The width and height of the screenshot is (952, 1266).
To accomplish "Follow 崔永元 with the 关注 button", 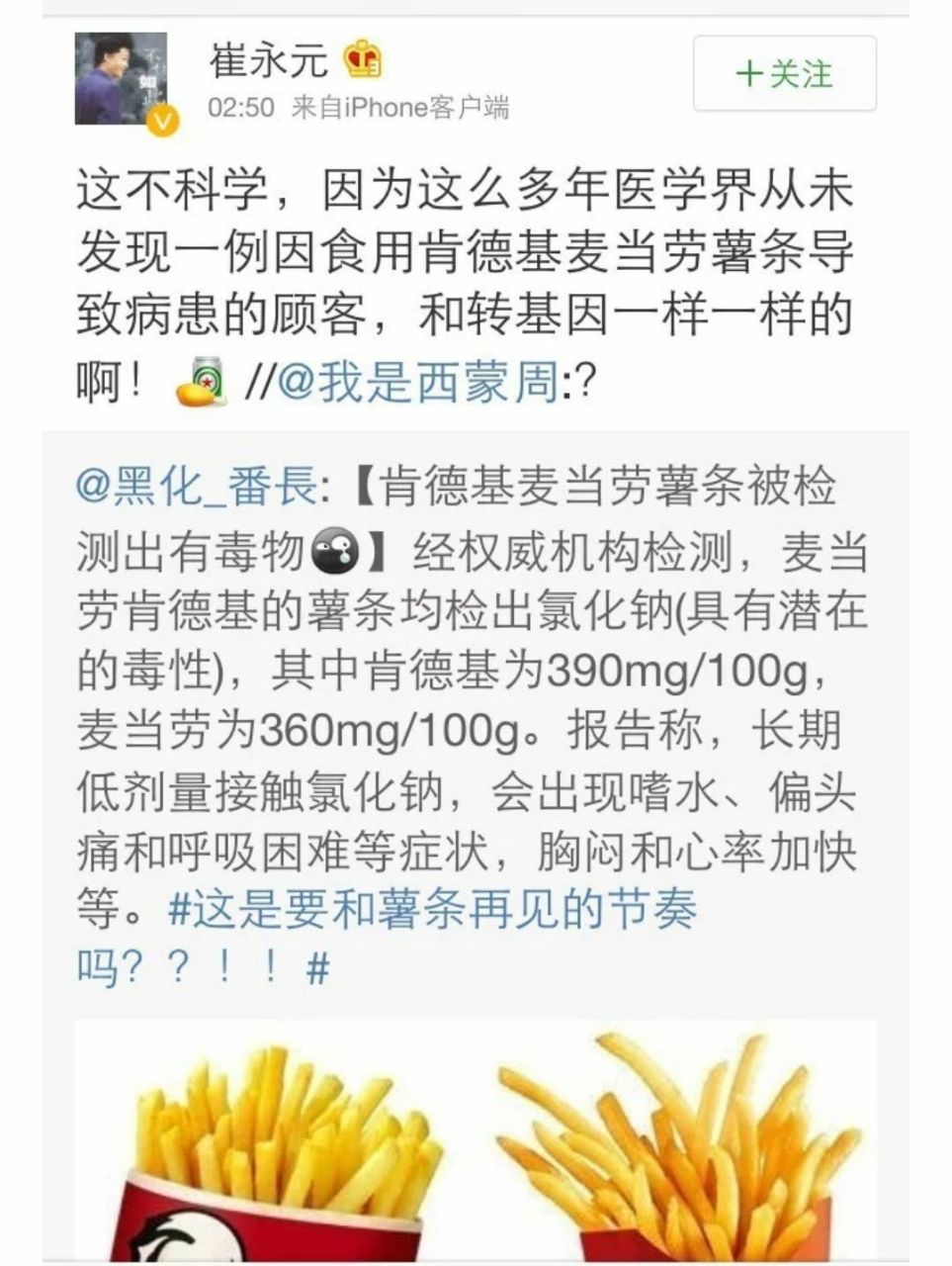I will pos(784,74).
